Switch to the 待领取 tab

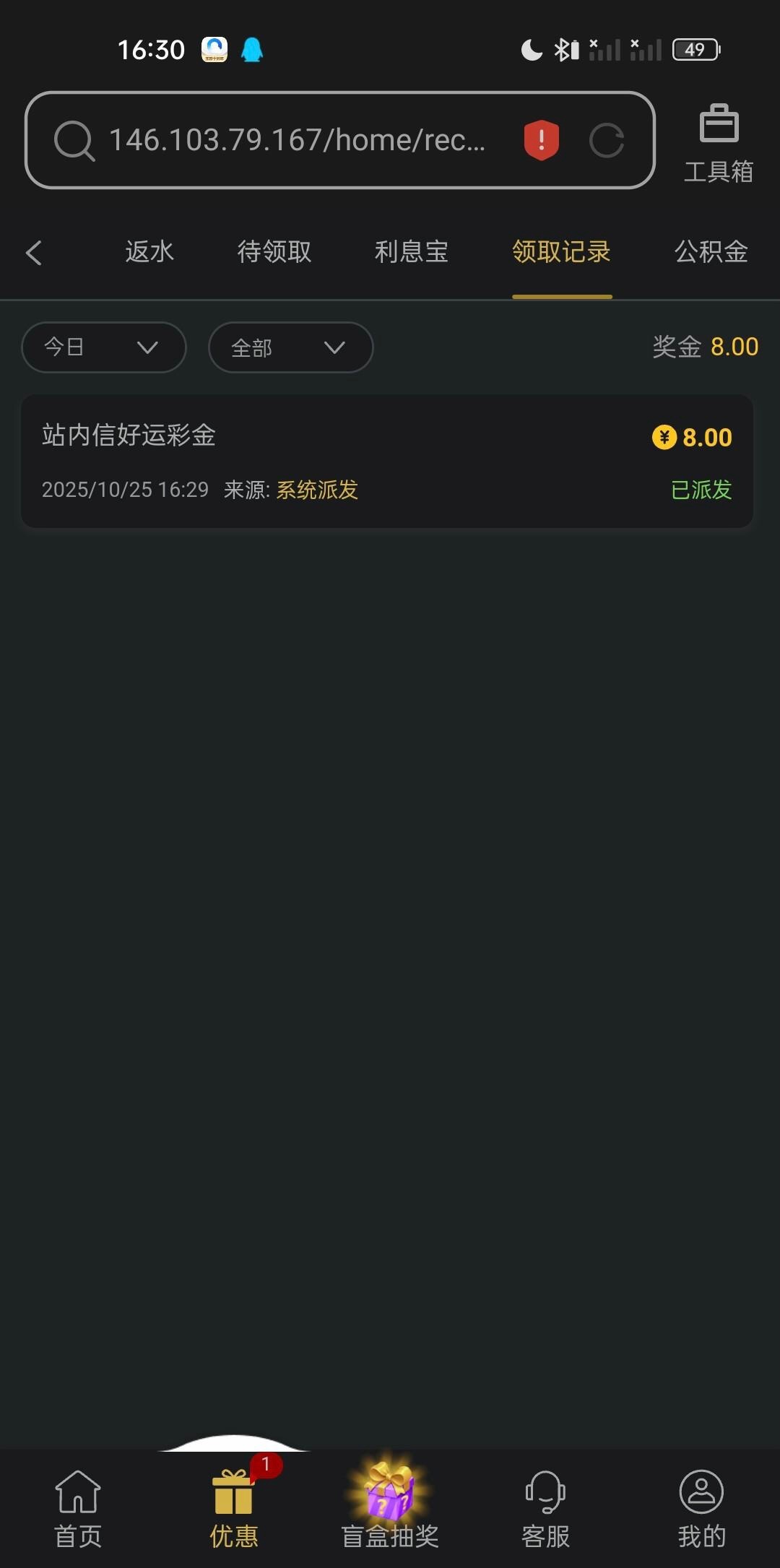tap(274, 252)
